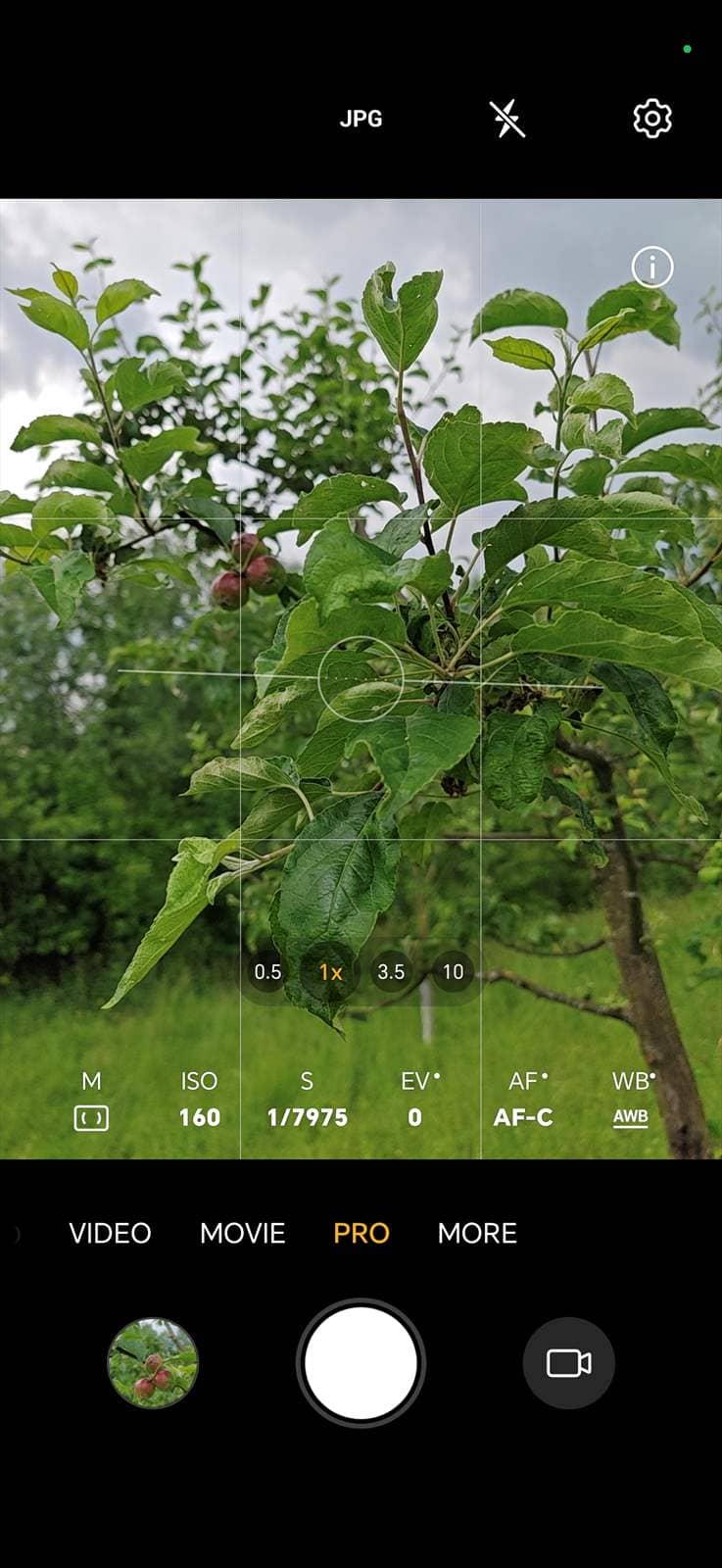Screen dimensions: 722x1568
Task: Open the info icon on viewfinder
Action: (x=651, y=267)
